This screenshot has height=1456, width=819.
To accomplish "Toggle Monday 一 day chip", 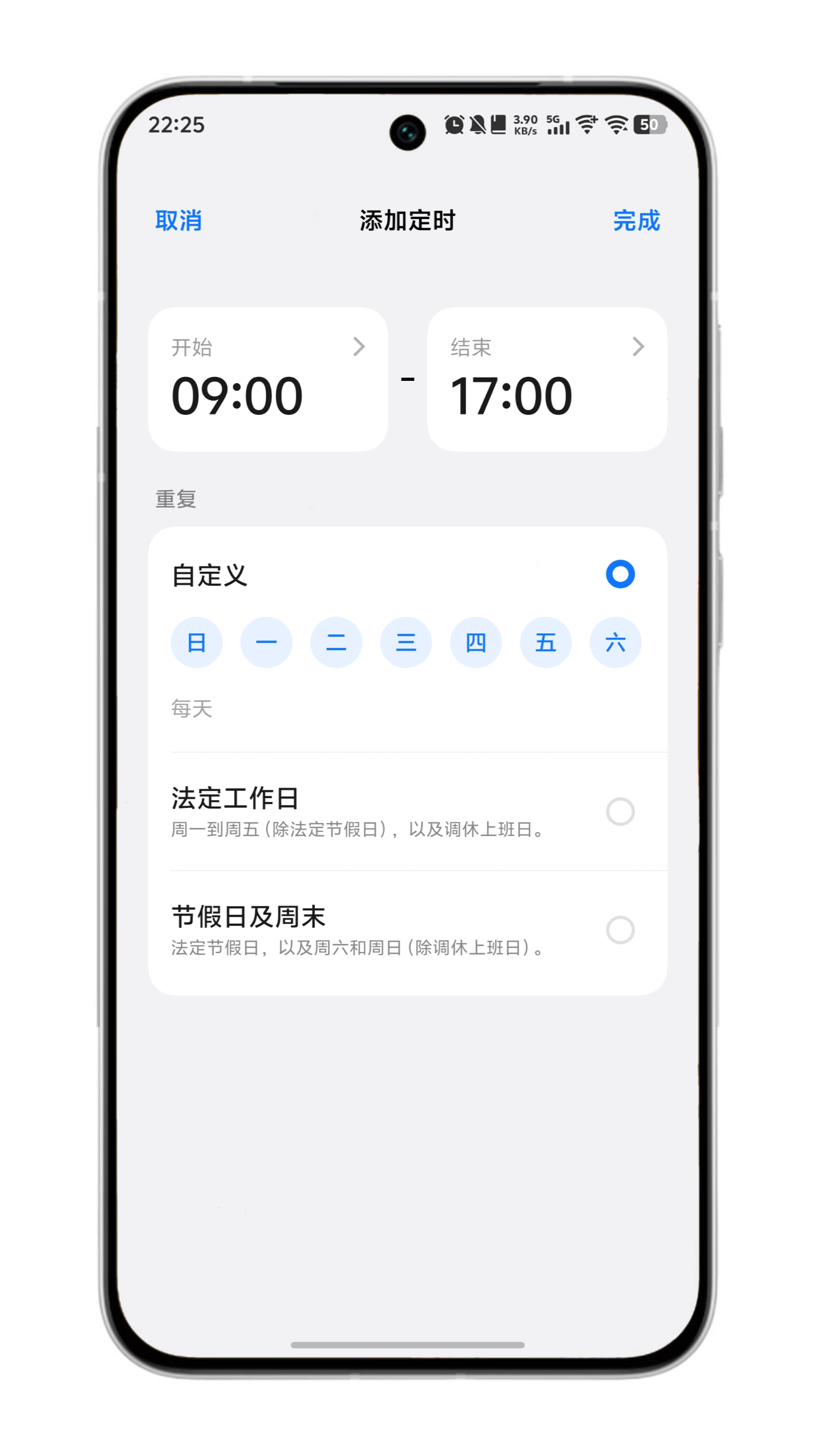I will (x=266, y=643).
